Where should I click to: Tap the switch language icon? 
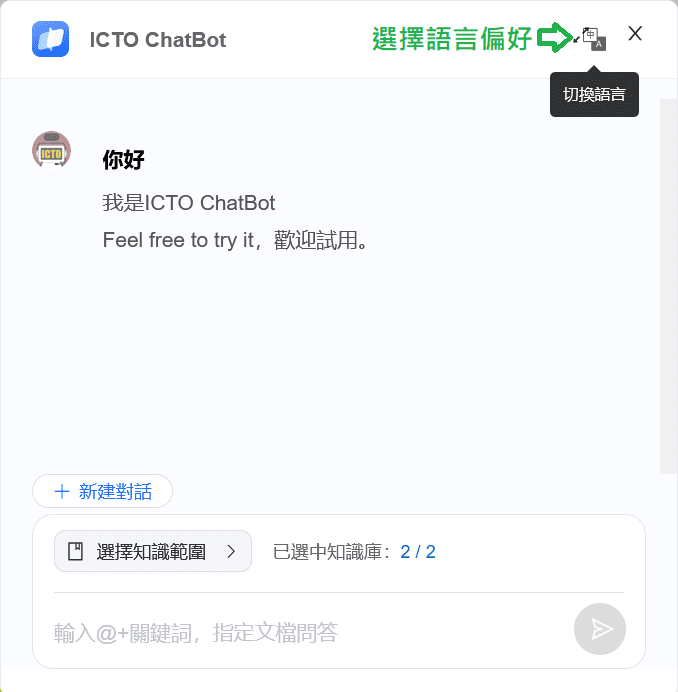593,39
